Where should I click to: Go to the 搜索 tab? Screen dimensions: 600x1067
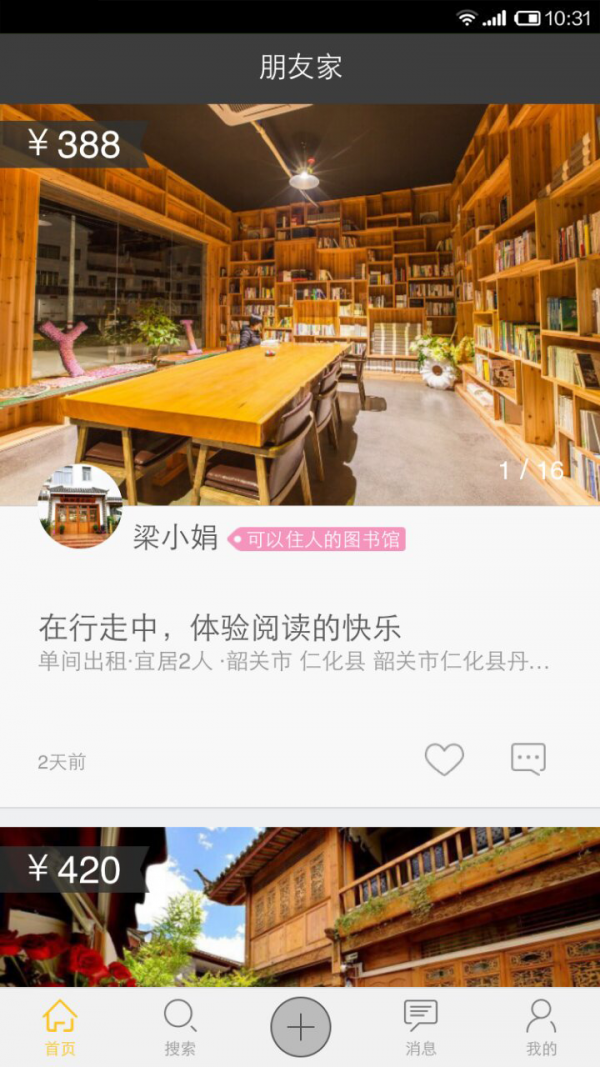click(180, 1027)
